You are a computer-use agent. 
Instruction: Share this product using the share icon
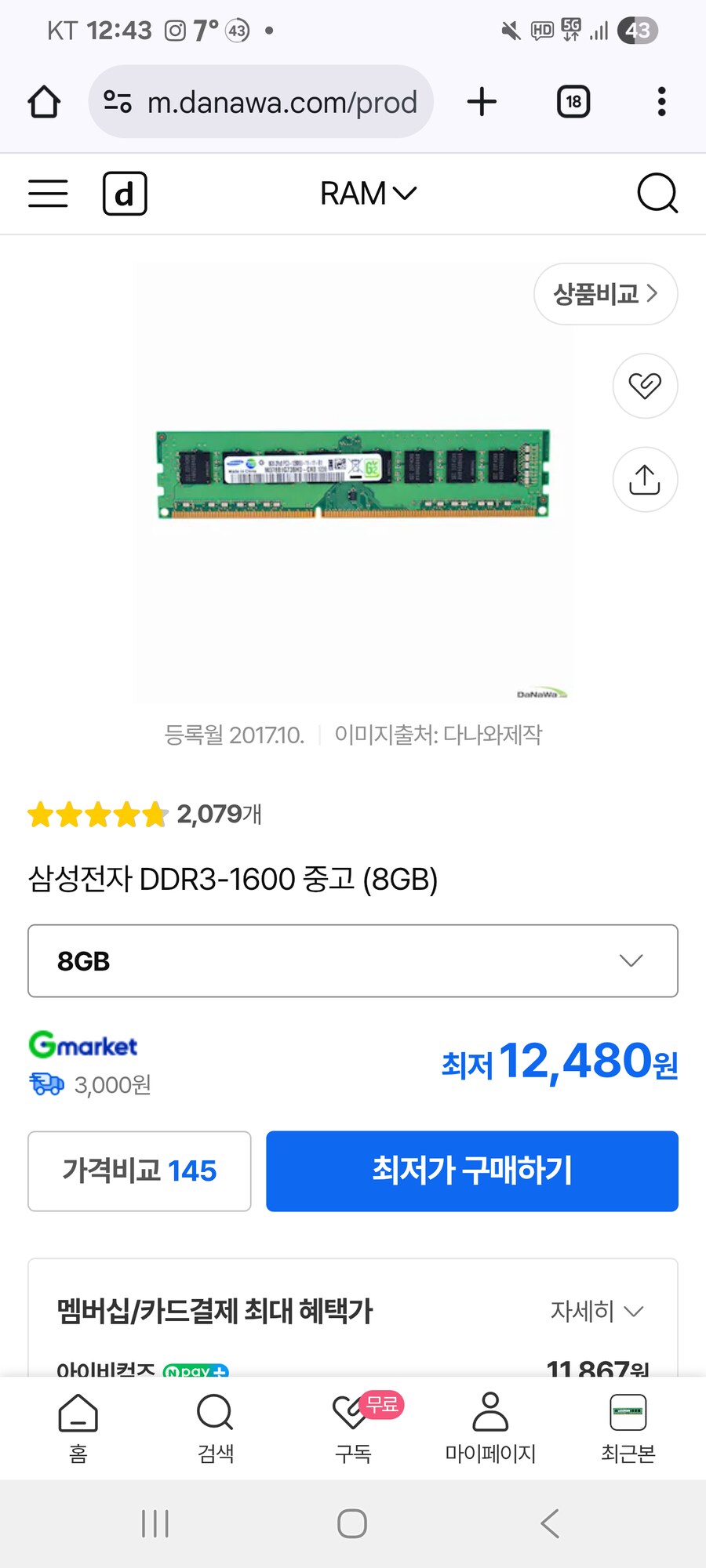tap(644, 480)
